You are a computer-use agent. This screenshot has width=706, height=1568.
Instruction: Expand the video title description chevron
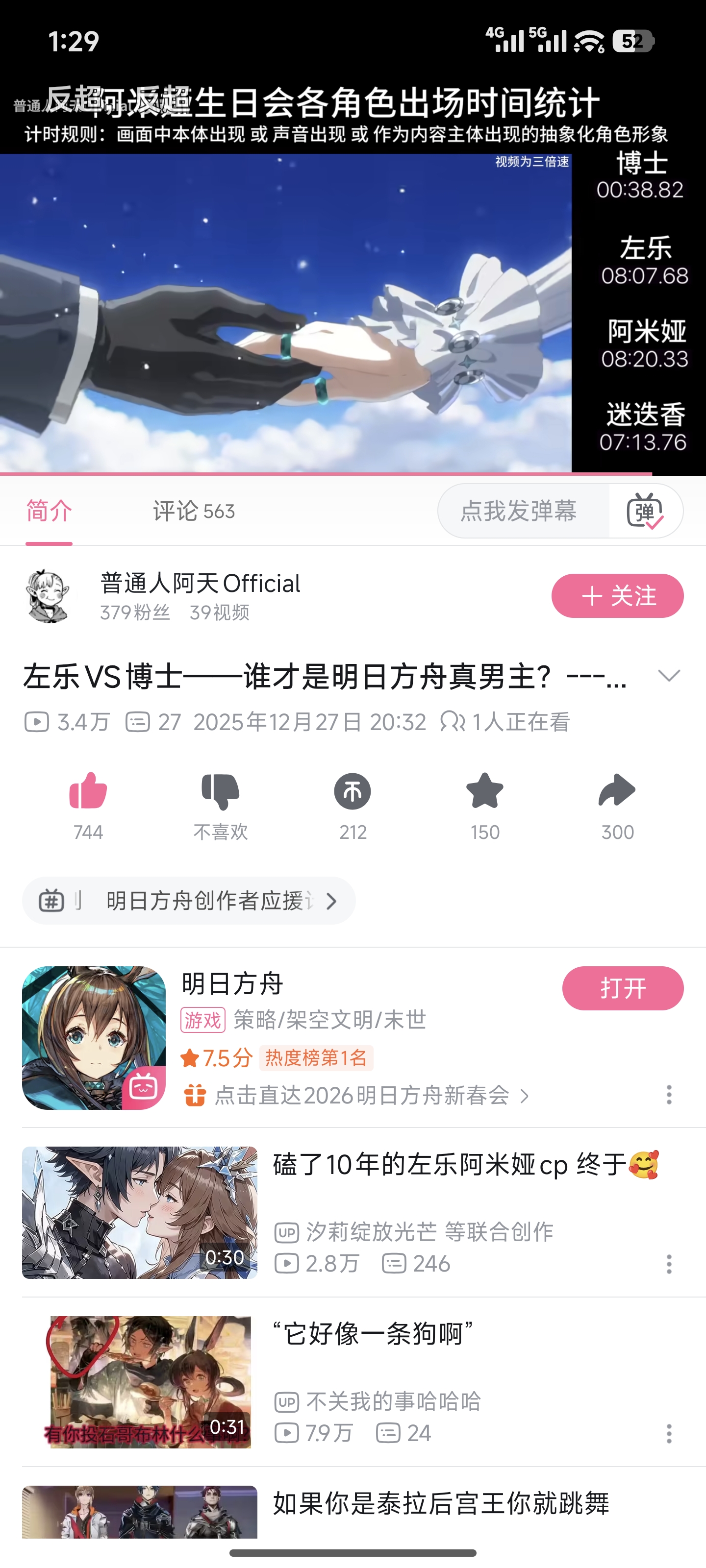[x=669, y=676]
